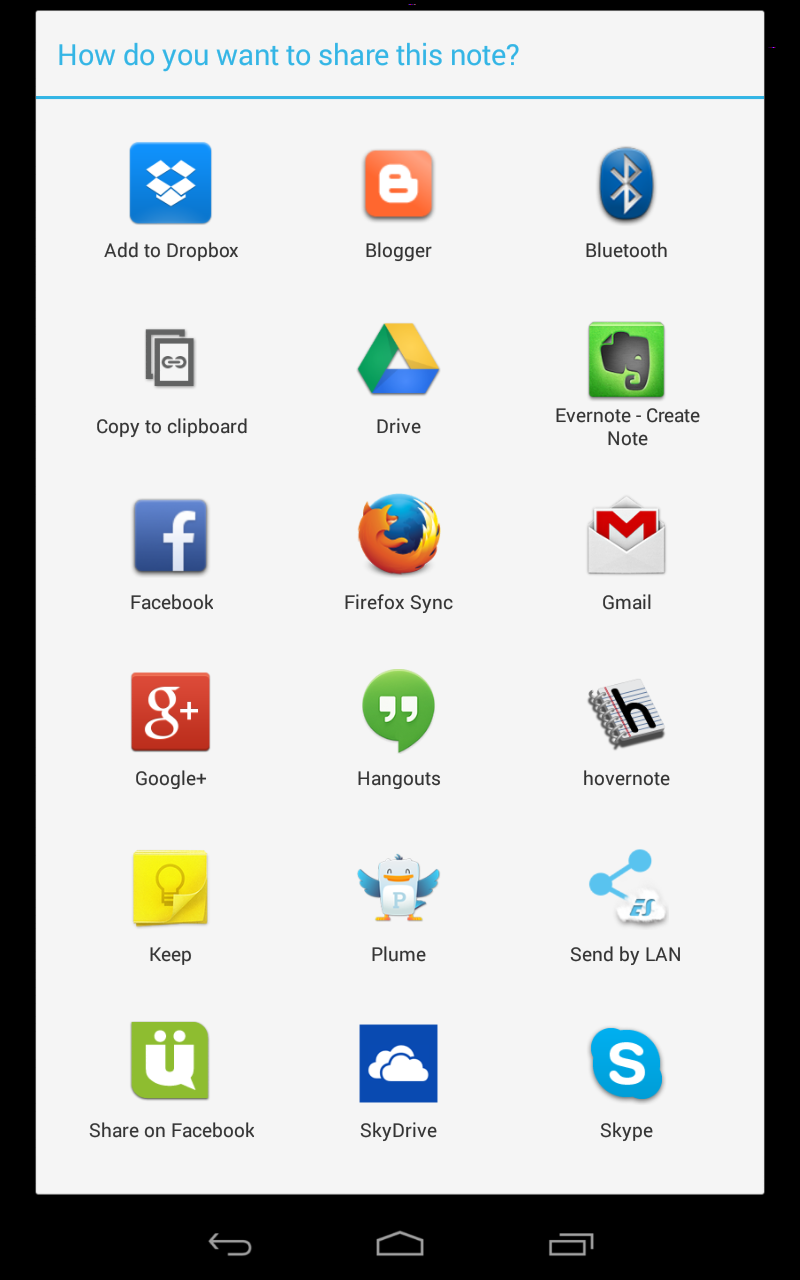Save the note to Drive
800x1280 pixels.
coord(398,377)
